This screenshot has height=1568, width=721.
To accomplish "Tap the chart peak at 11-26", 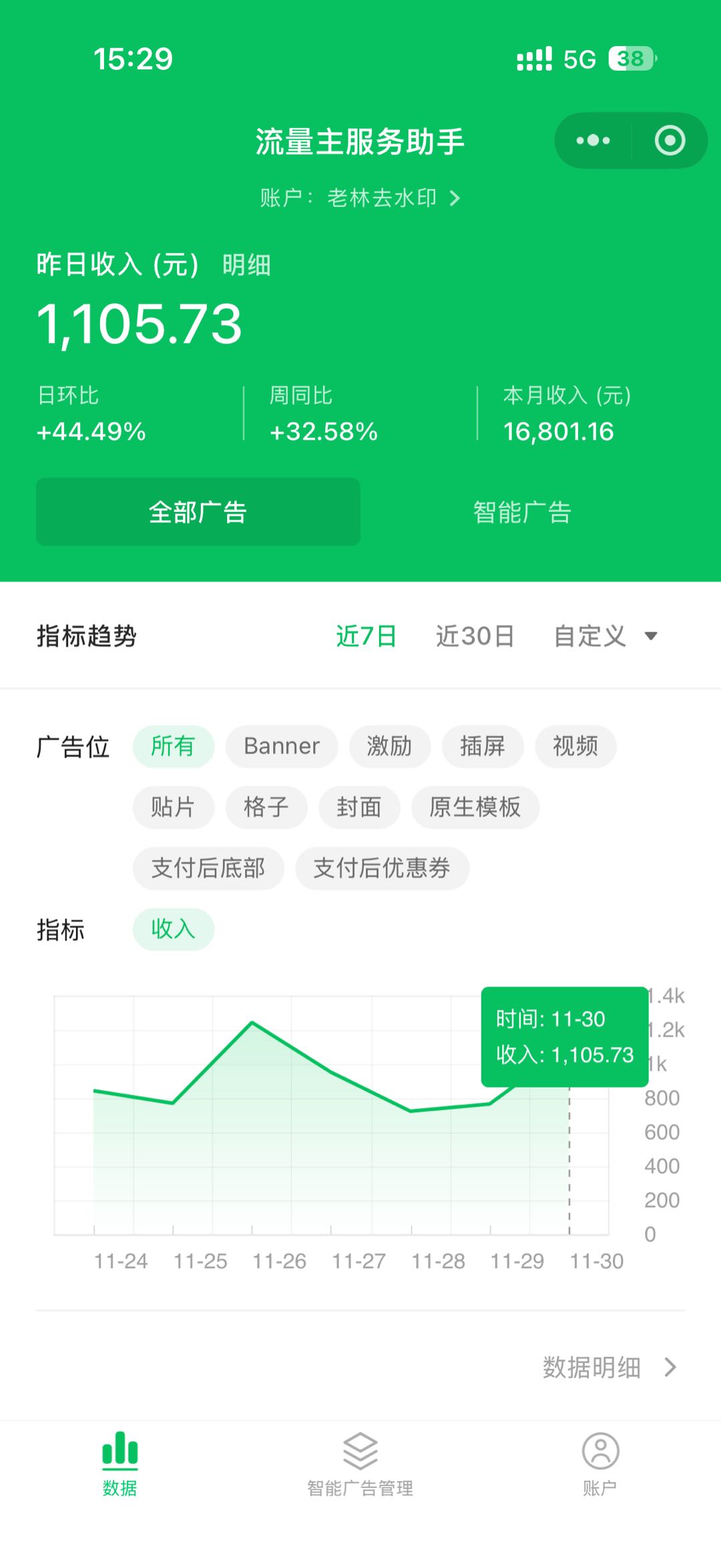I will click(x=252, y=1023).
